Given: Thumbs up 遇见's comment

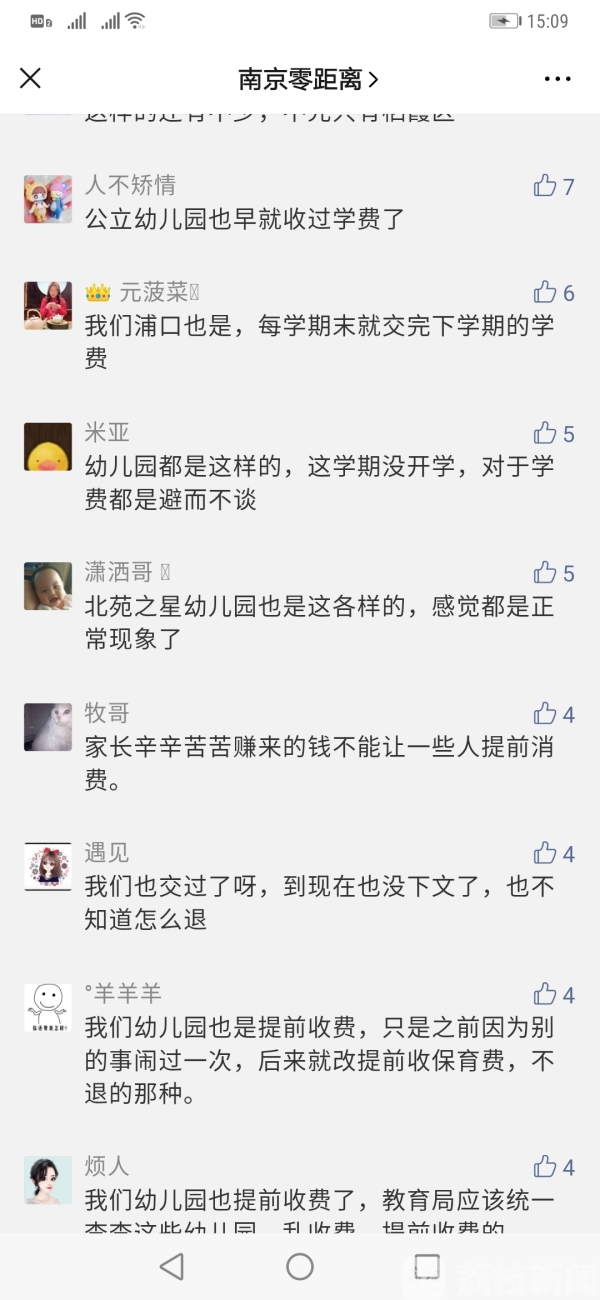Looking at the screenshot, I should pyautogui.click(x=546, y=854).
